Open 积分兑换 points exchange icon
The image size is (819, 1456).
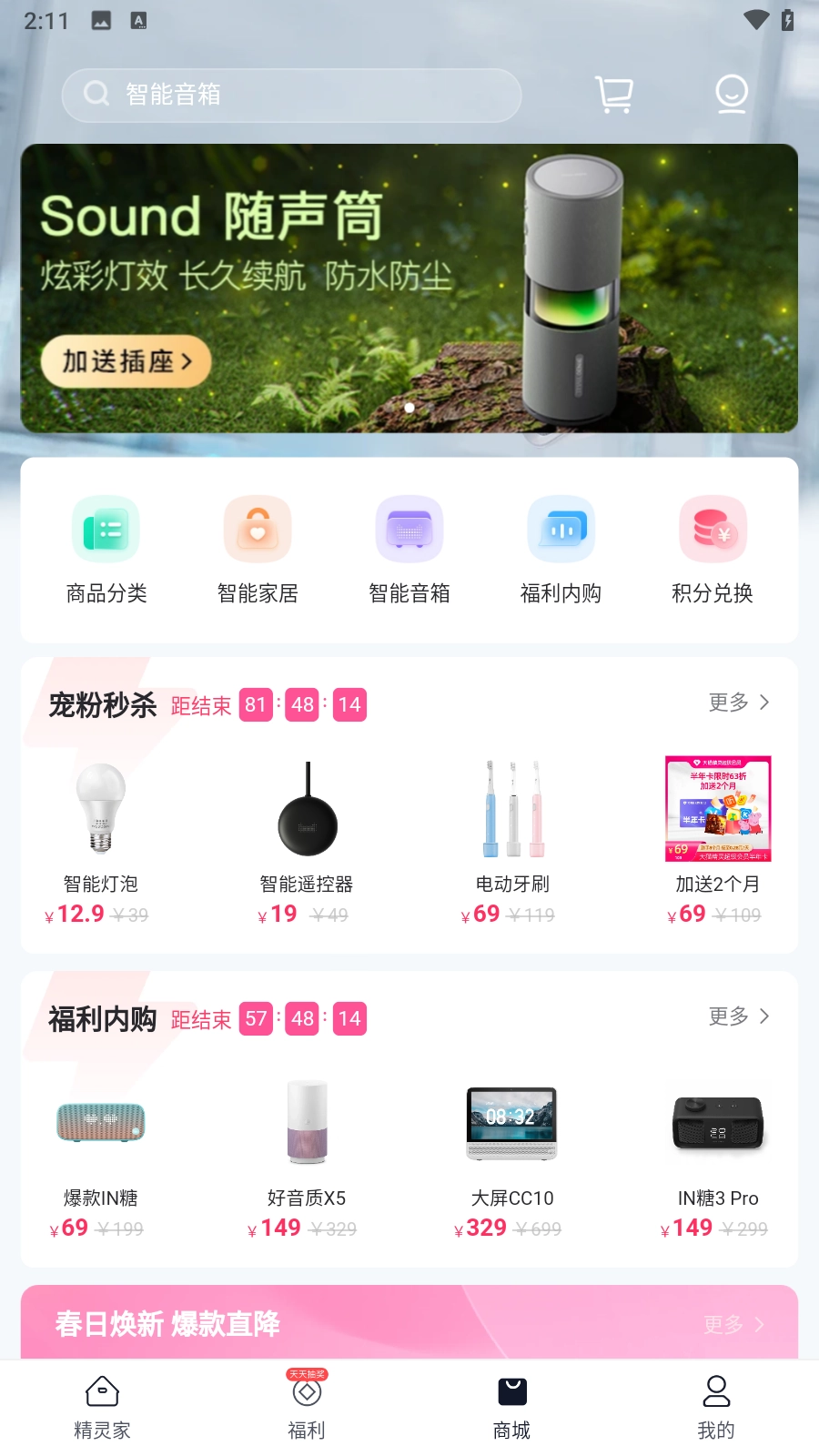(x=713, y=546)
